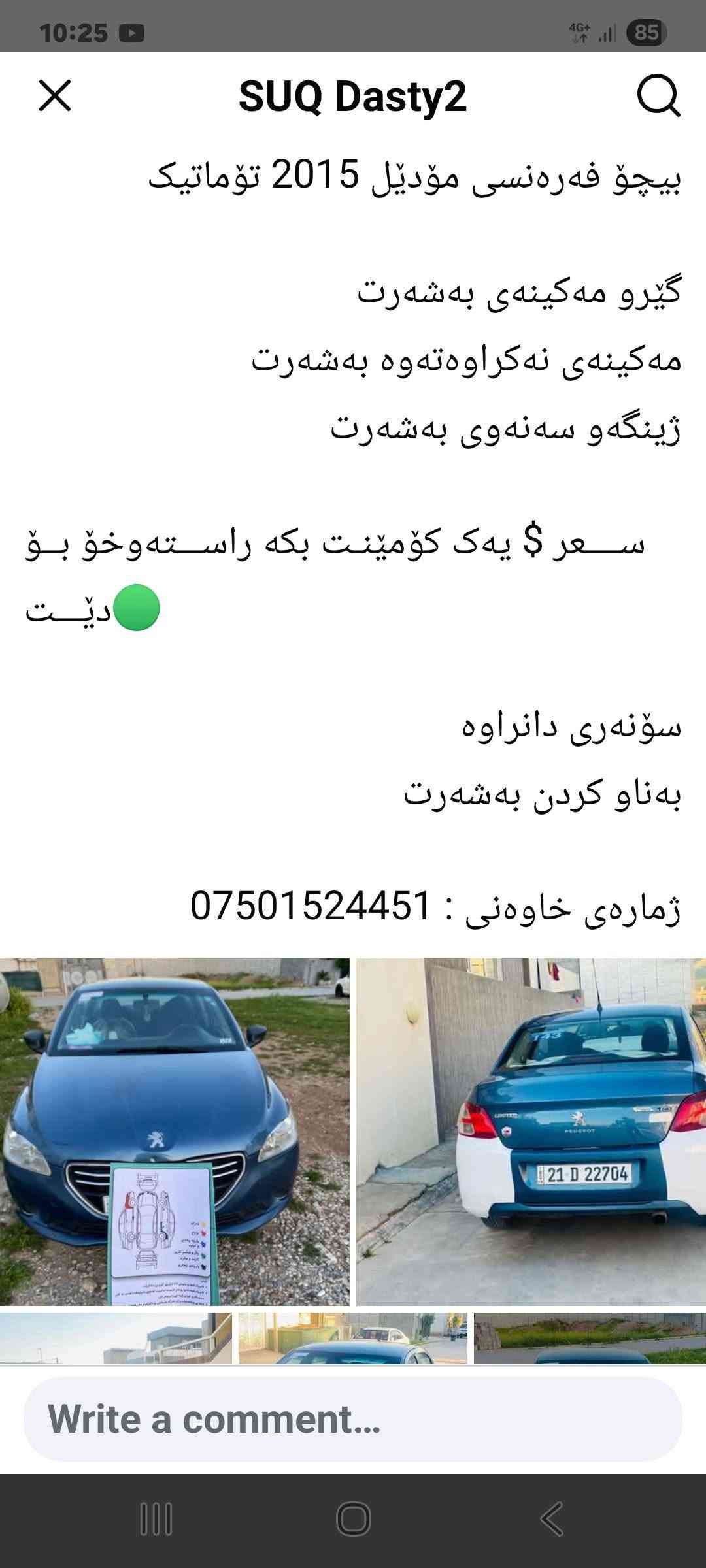Viewport: 706px width, 1568px height.
Task: Open the front-view photo of the blue Peugeot
Action: pyautogui.click(x=175, y=1132)
